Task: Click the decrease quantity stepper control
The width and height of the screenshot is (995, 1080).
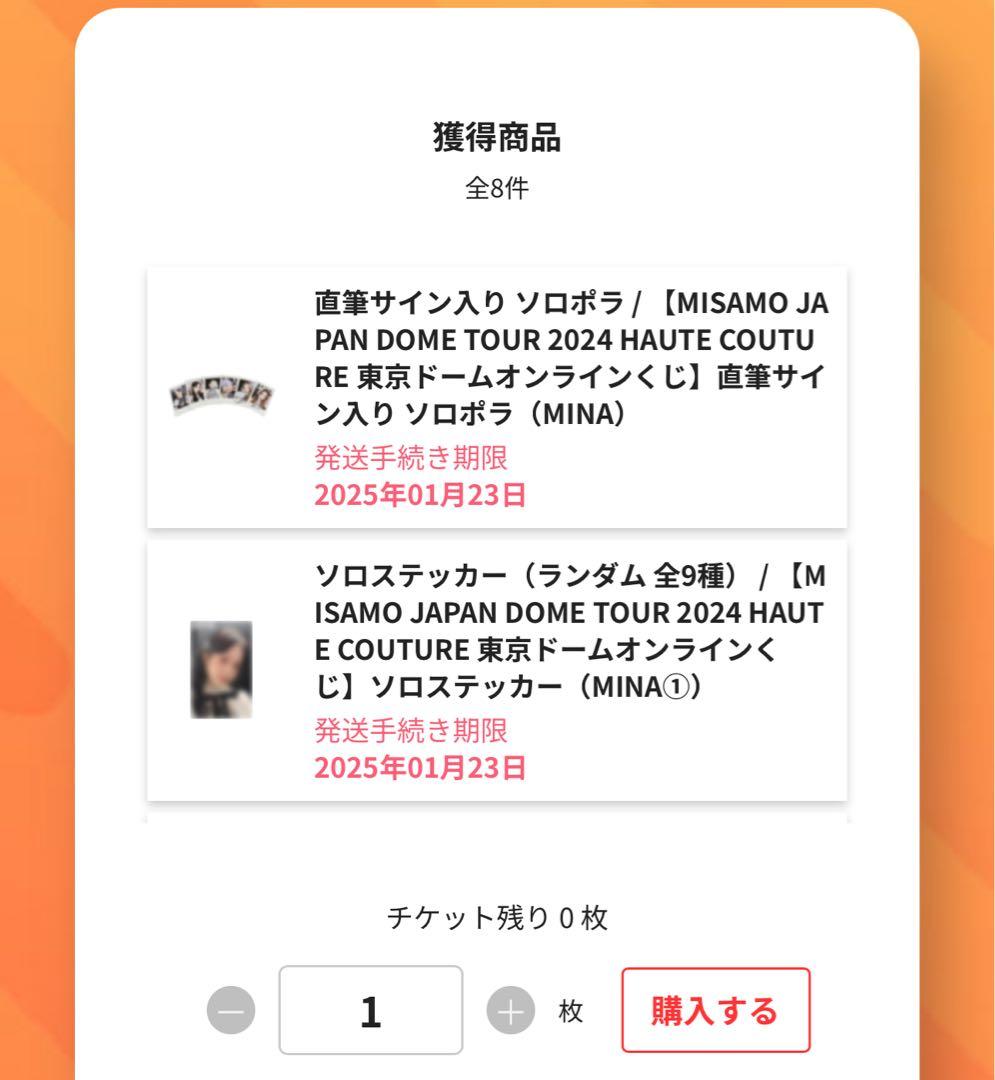Action: (232, 1012)
